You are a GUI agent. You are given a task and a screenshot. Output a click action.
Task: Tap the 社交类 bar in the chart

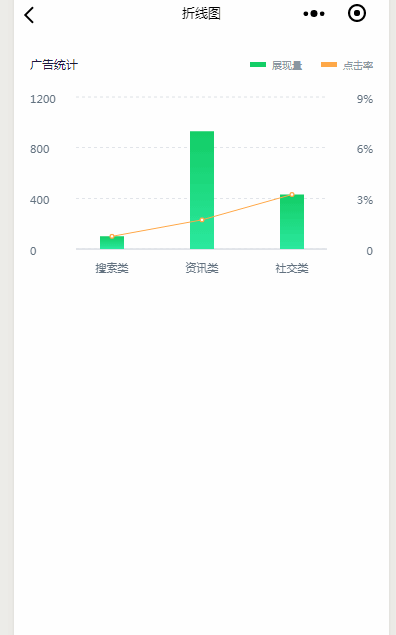click(292, 222)
